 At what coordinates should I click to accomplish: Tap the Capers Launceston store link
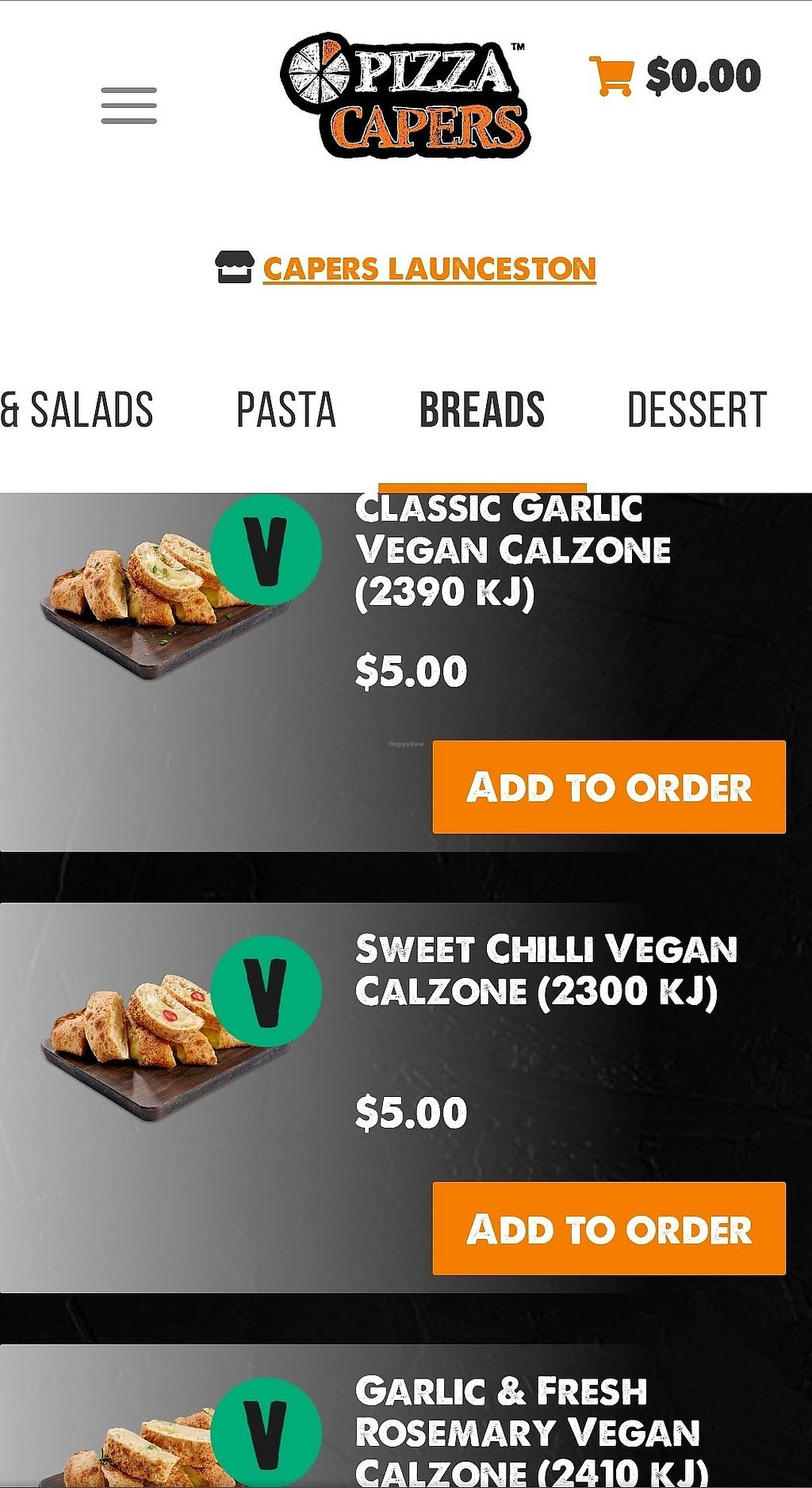click(x=428, y=269)
